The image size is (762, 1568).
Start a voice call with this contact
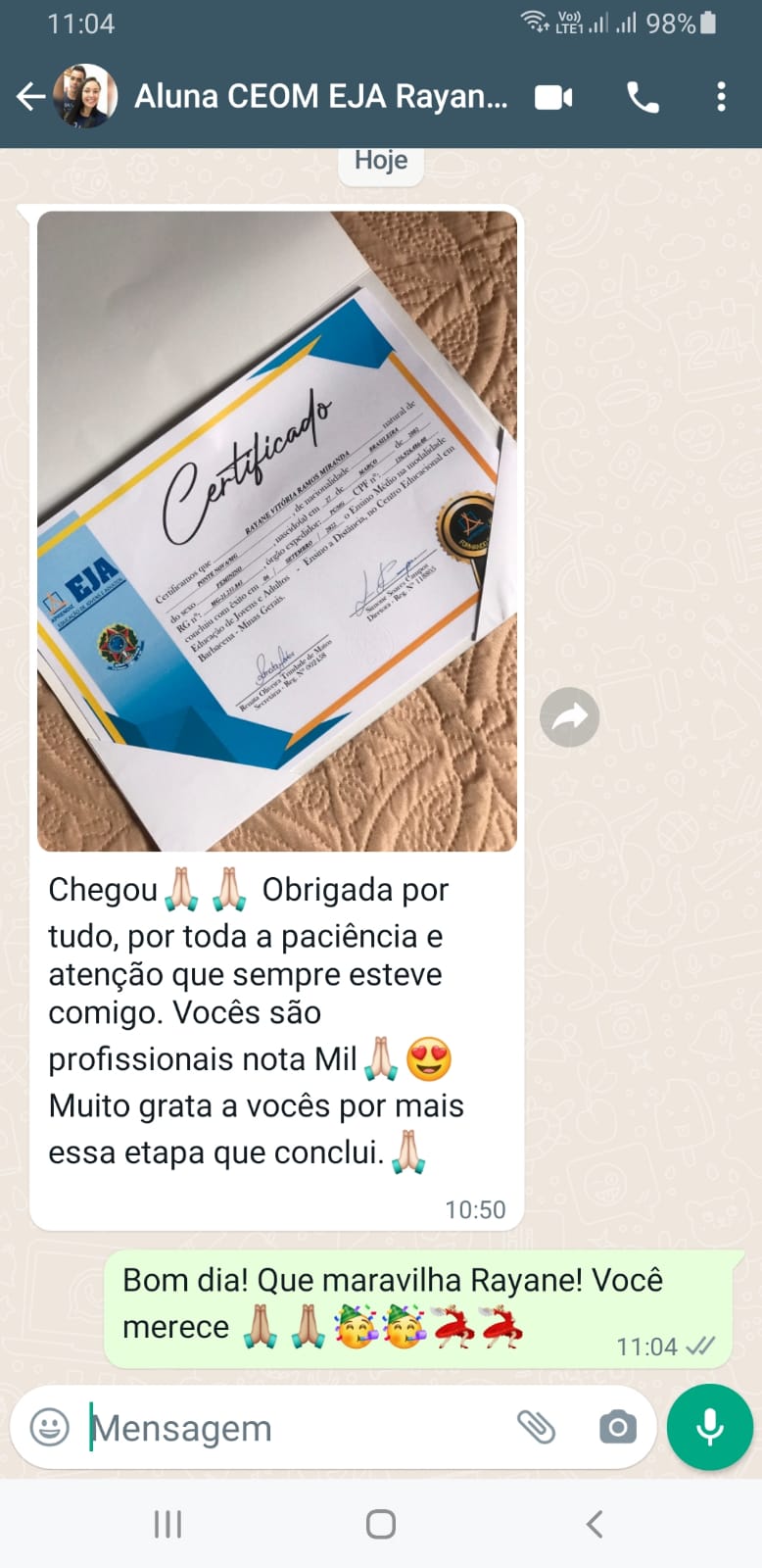[643, 97]
